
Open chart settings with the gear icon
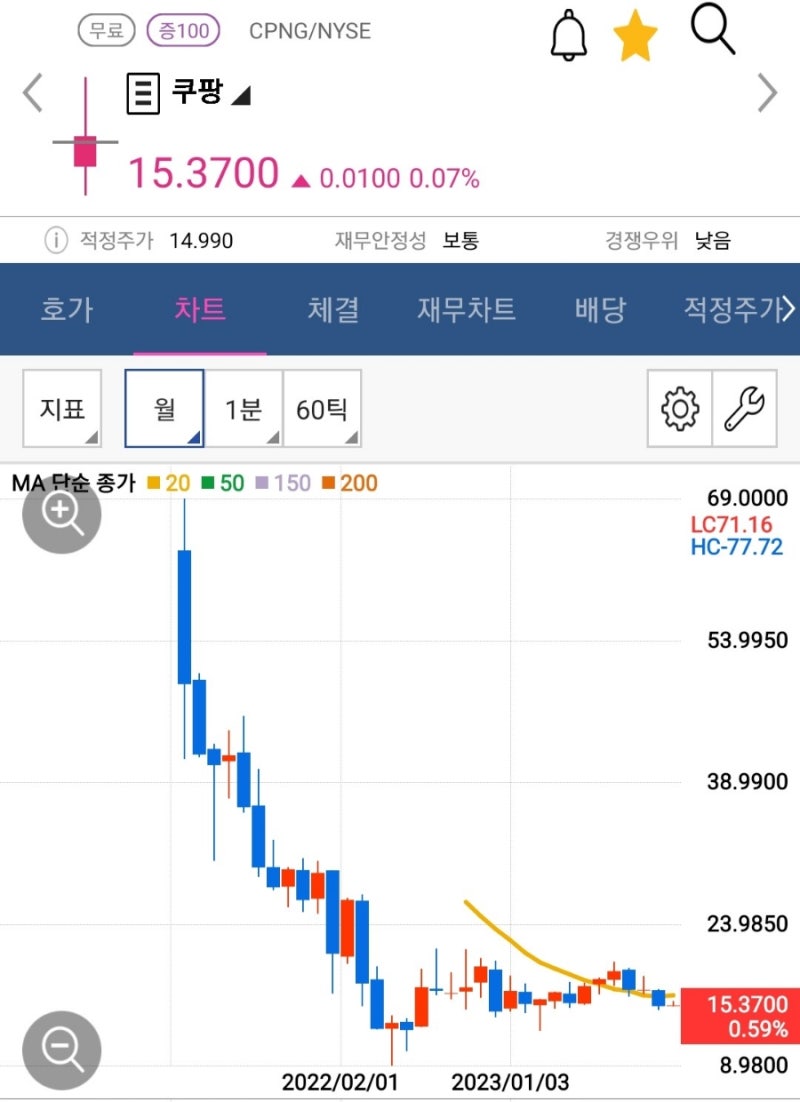point(680,408)
